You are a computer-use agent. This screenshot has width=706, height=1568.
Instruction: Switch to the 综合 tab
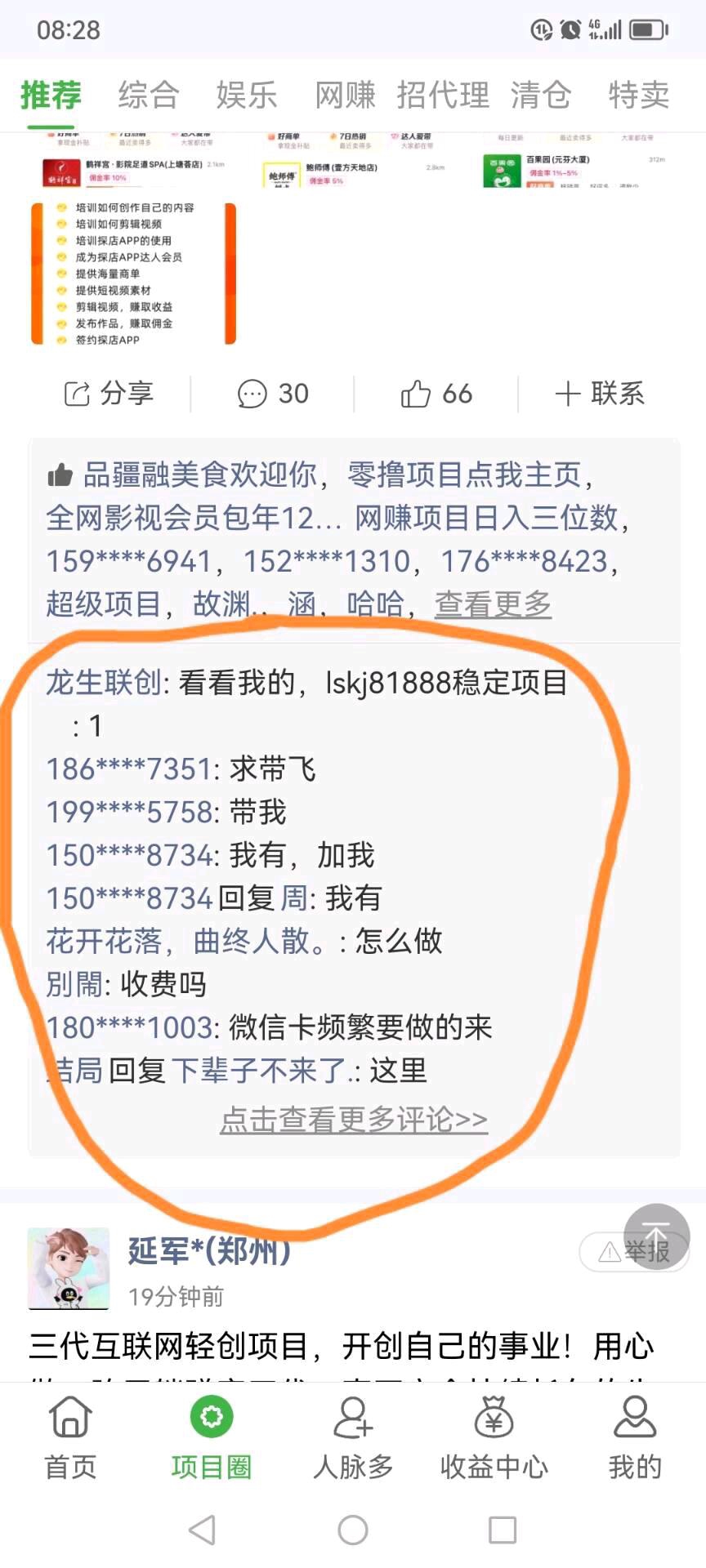click(149, 95)
